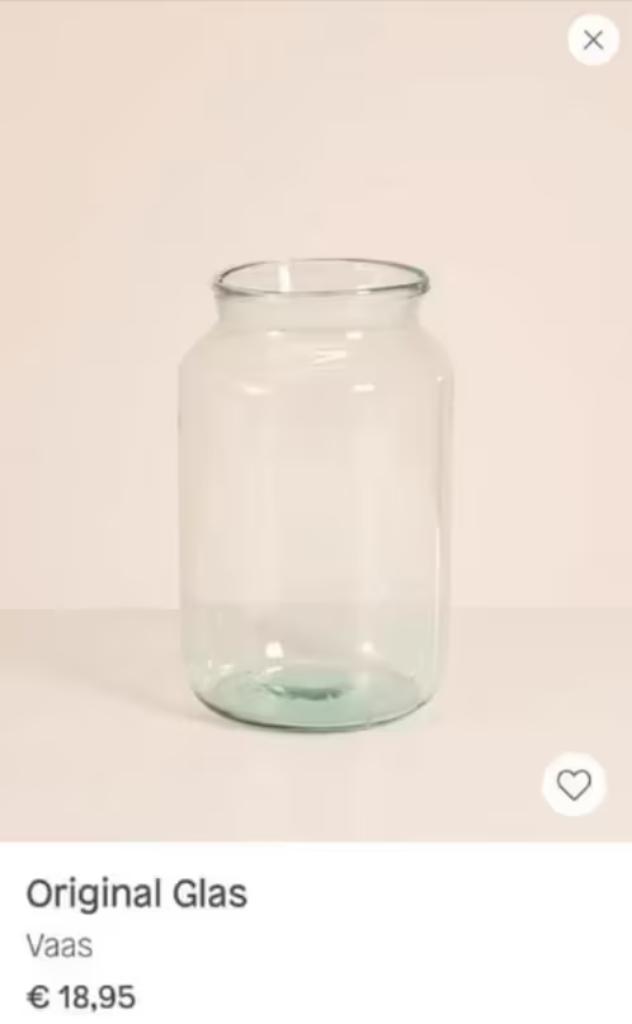Add Original Glas vase to favorites

click(x=573, y=785)
